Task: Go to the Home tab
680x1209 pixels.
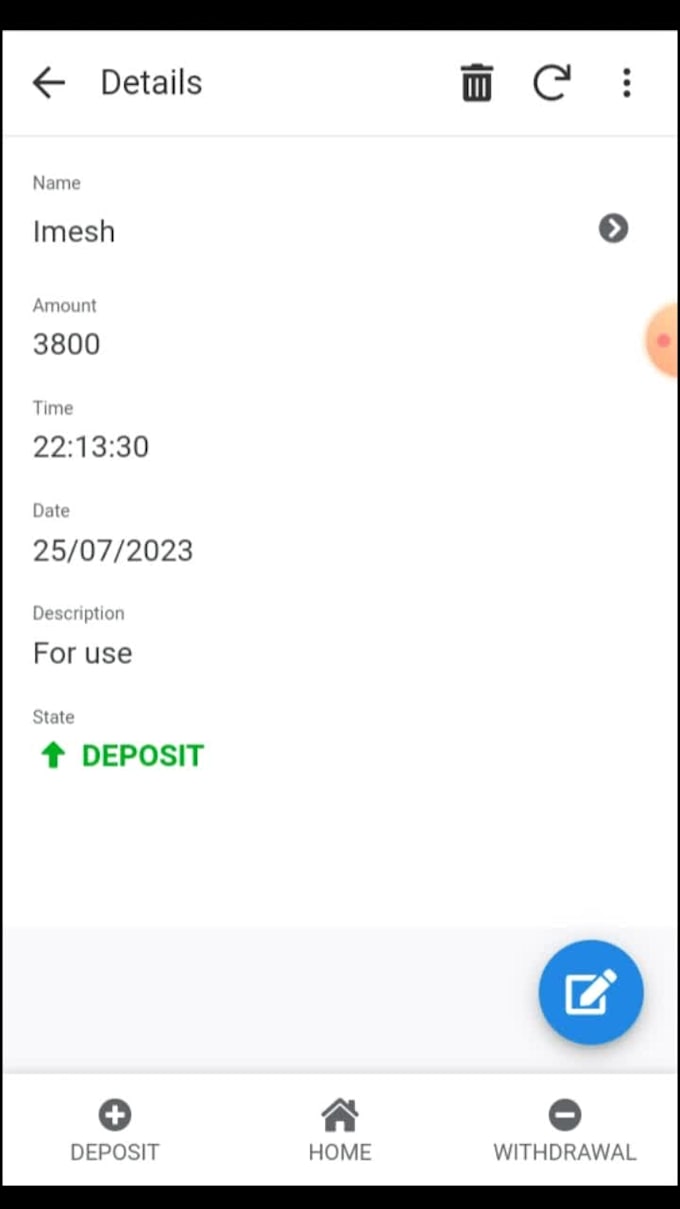Action: 339,1131
